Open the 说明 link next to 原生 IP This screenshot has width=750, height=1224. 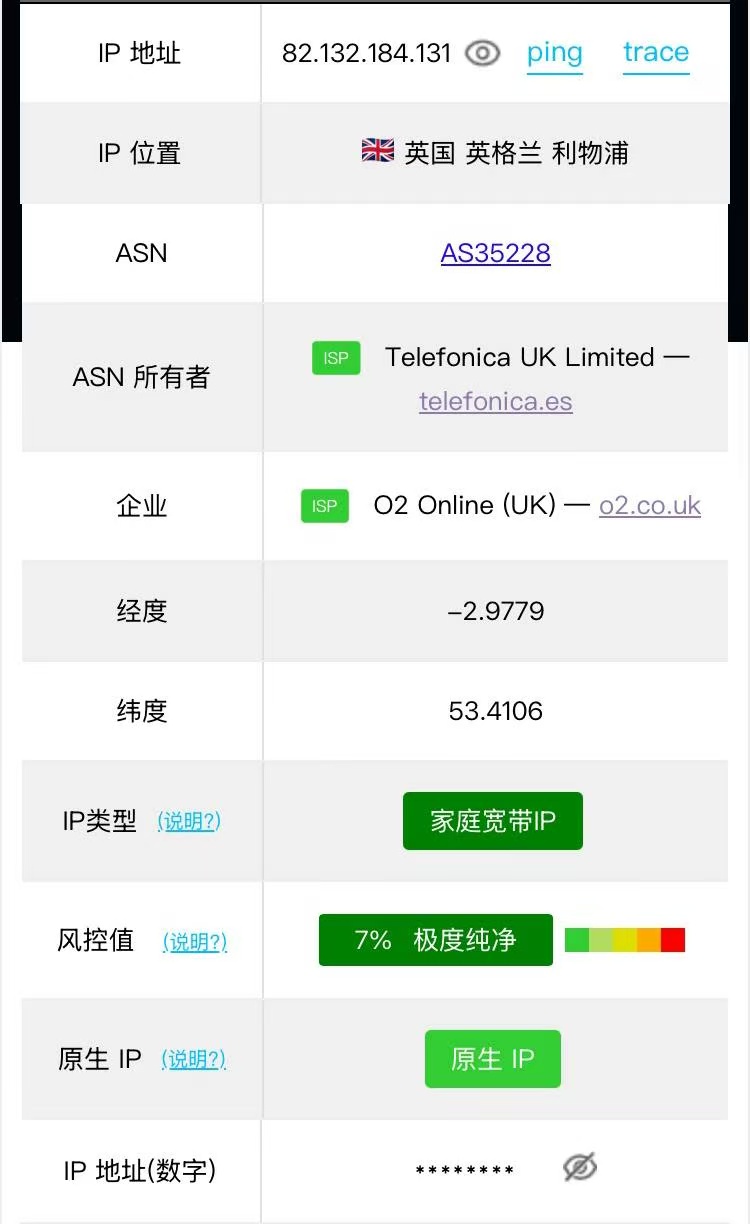[194, 1059]
